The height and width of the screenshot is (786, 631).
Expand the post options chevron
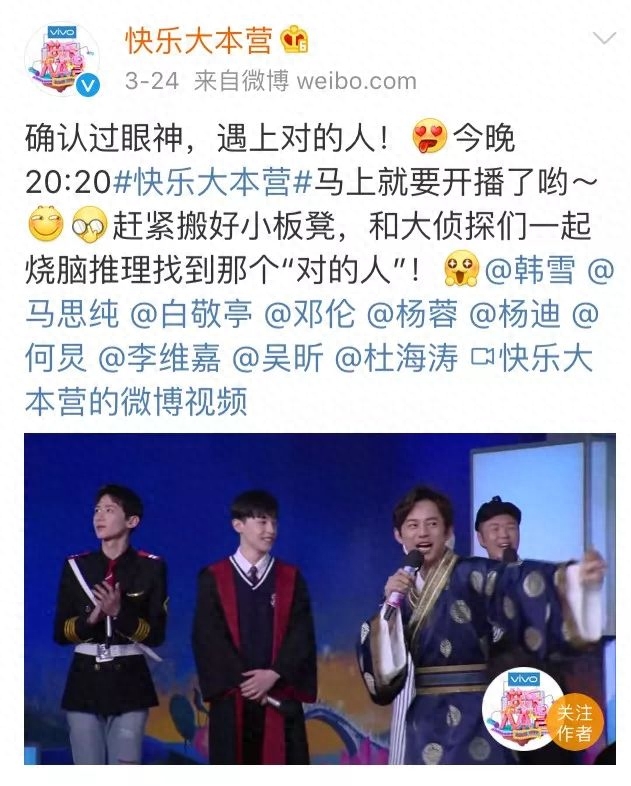[x=603, y=40]
